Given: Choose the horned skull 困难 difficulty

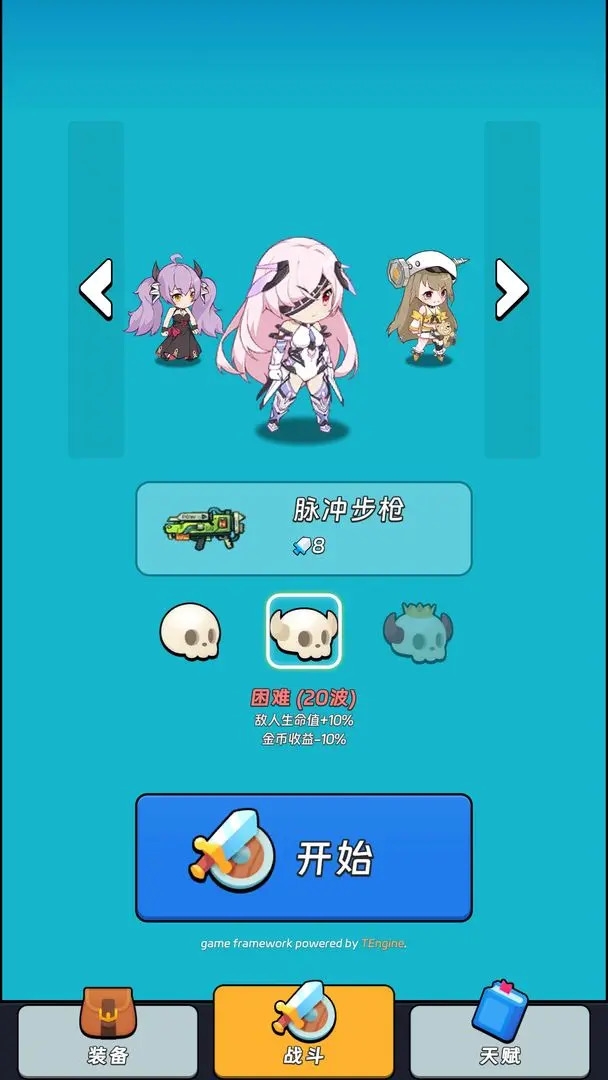Looking at the screenshot, I should (304, 631).
